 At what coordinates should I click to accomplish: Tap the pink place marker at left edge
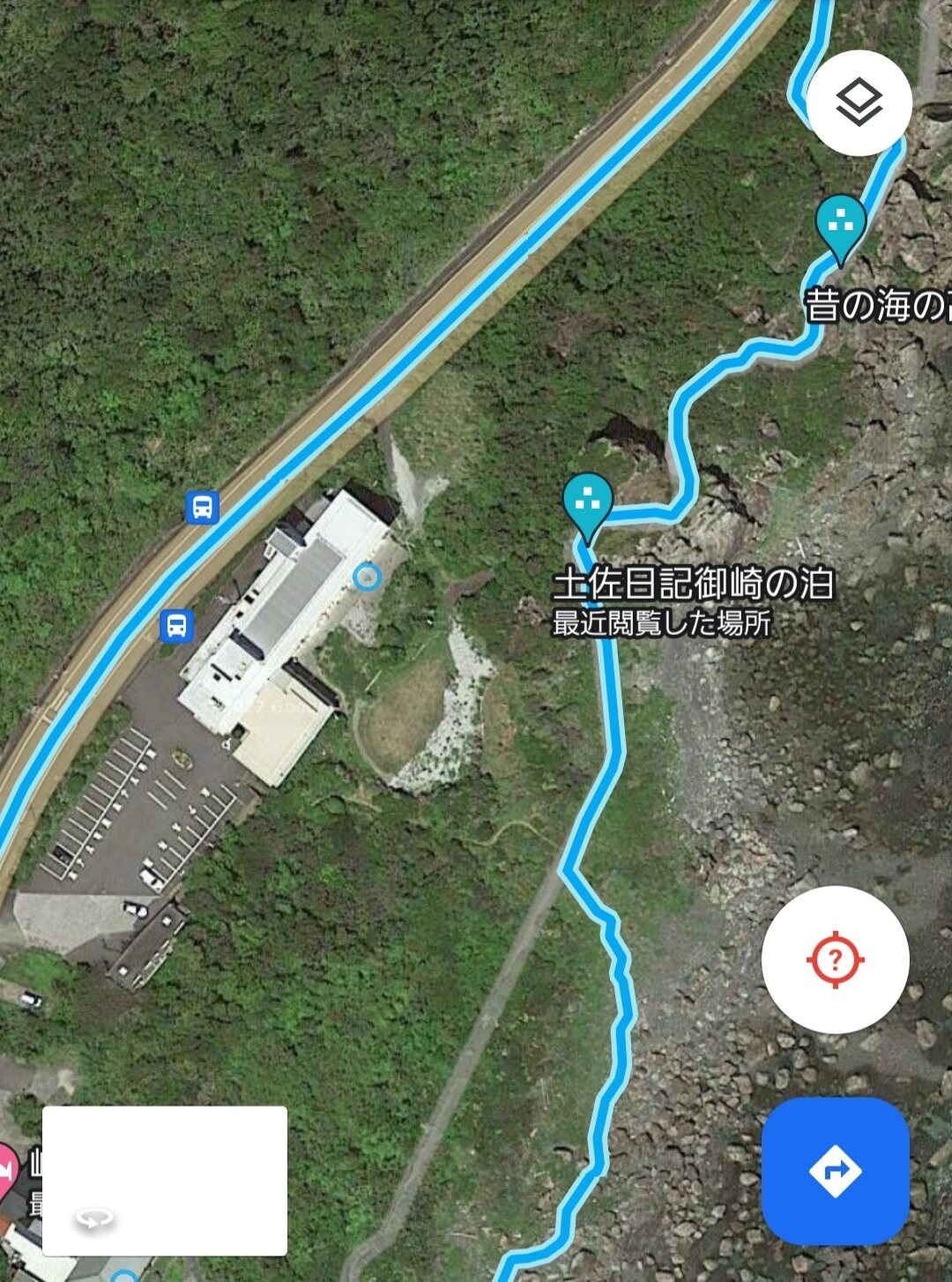click(x=6, y=1173)
